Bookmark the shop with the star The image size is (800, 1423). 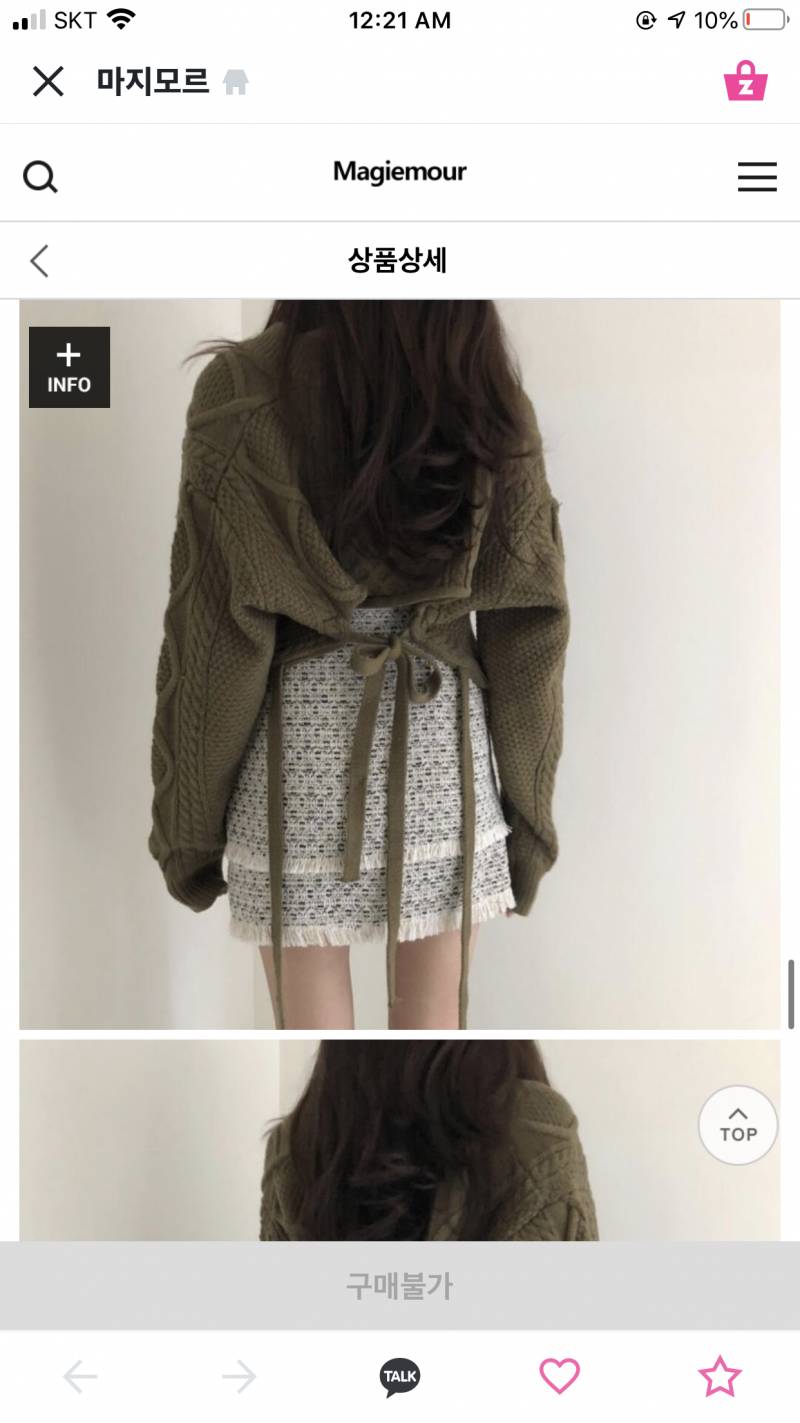click(x=719, y=1377)
